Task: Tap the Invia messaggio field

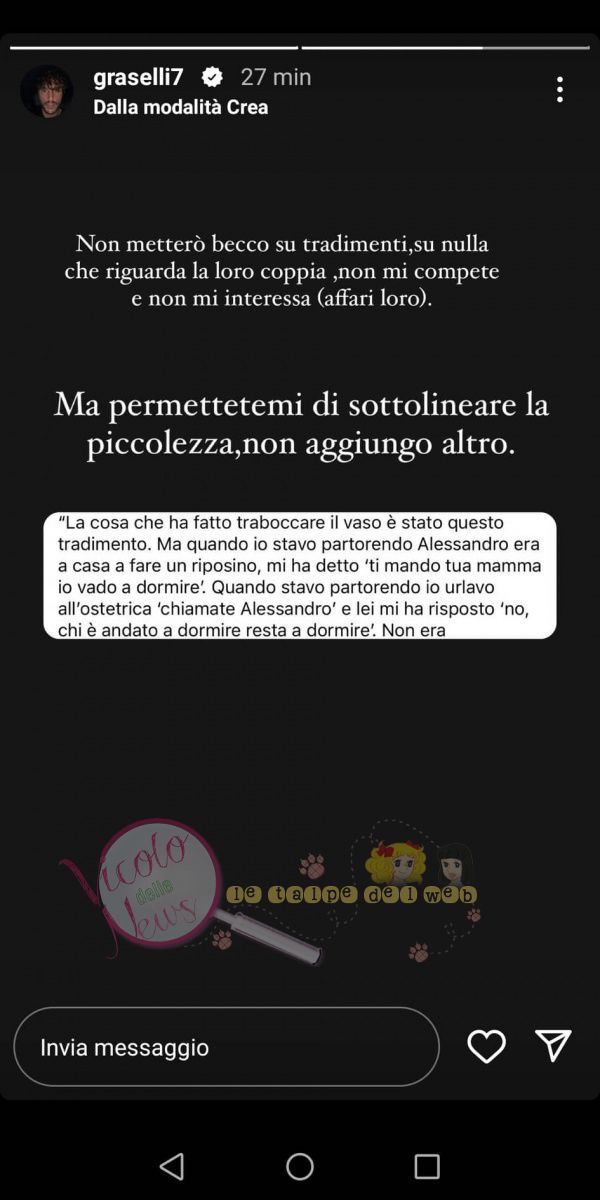Action: [226, 1047]
